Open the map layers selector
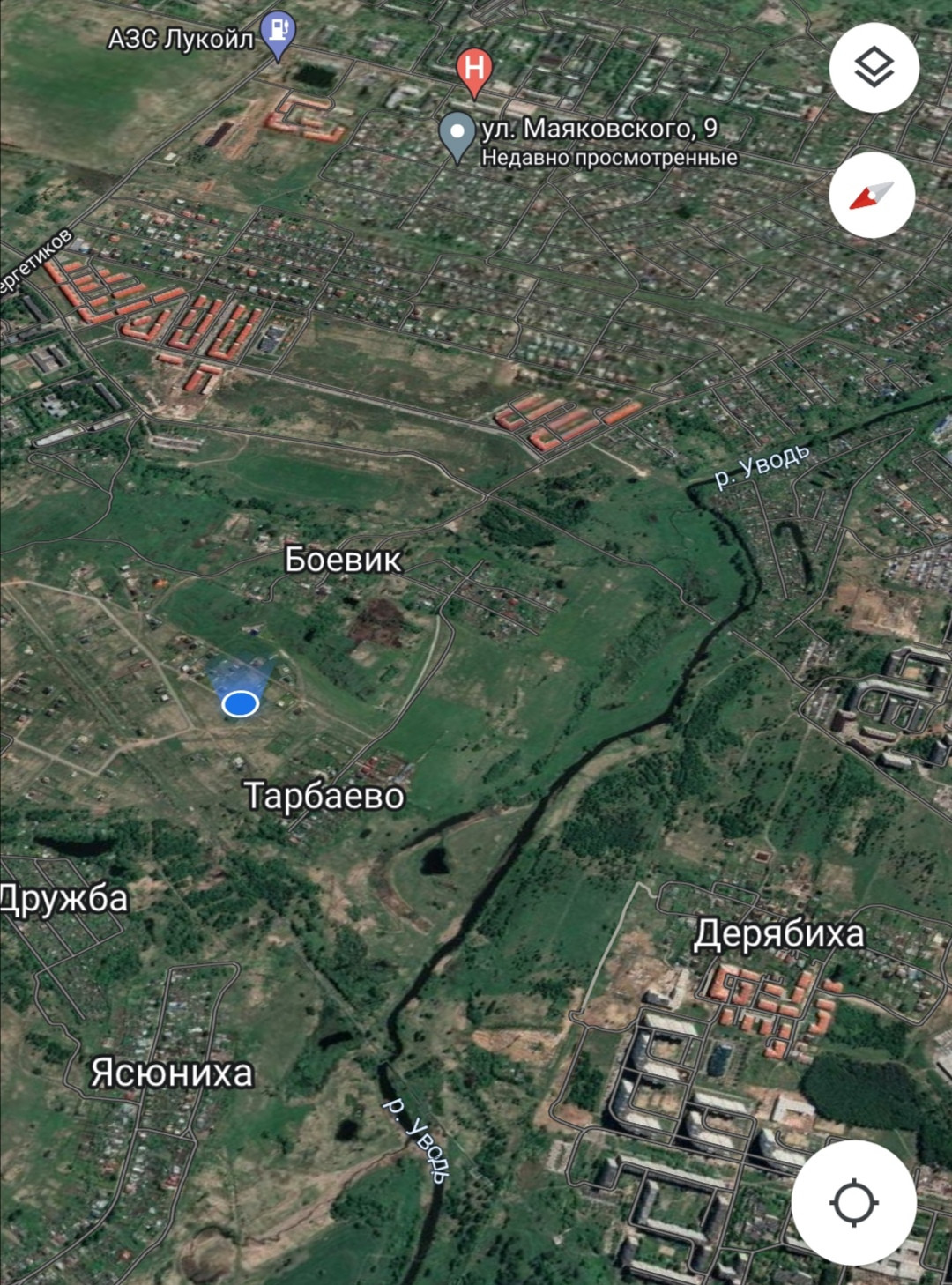 874,68
